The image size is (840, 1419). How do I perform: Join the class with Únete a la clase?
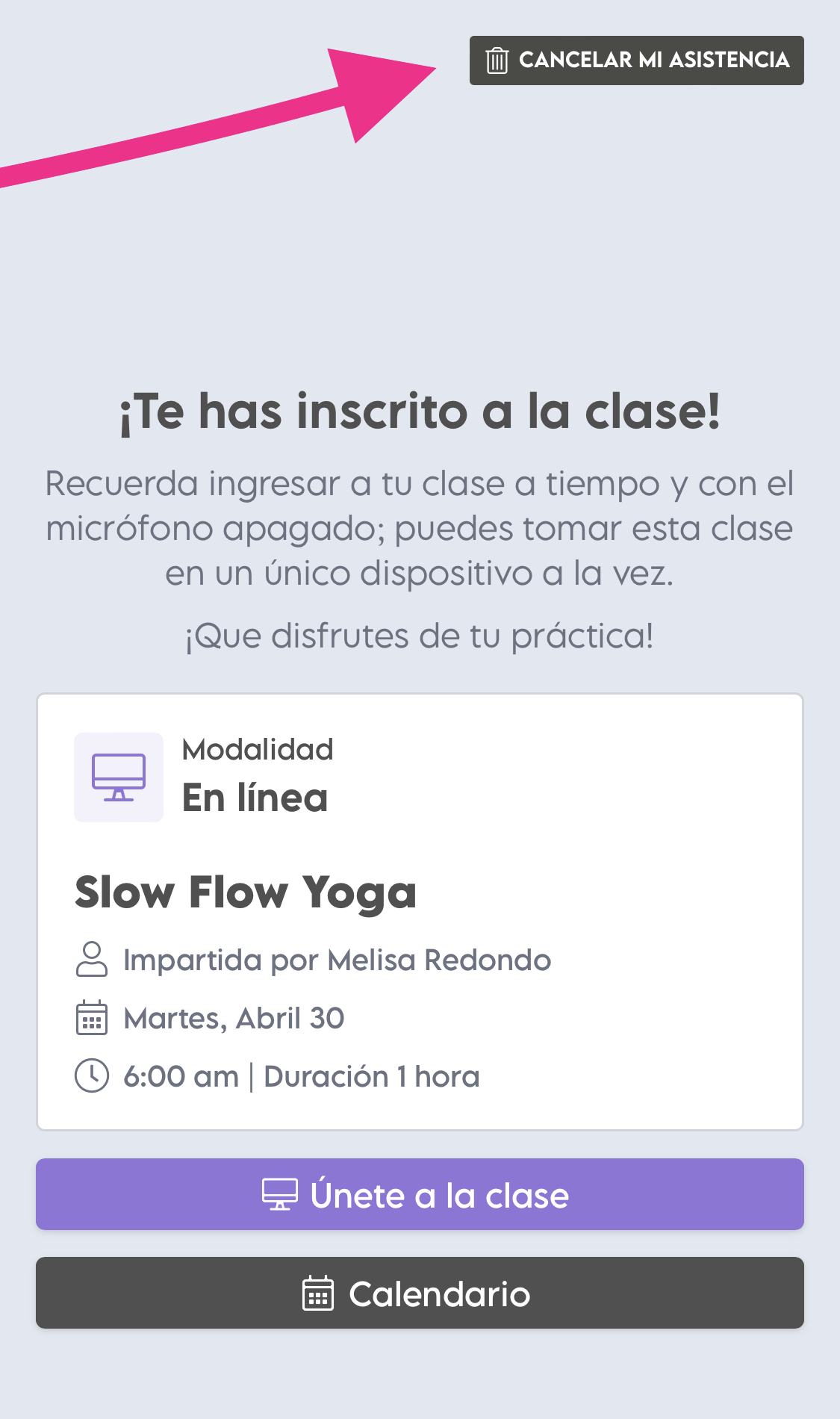coord(420,1194)
